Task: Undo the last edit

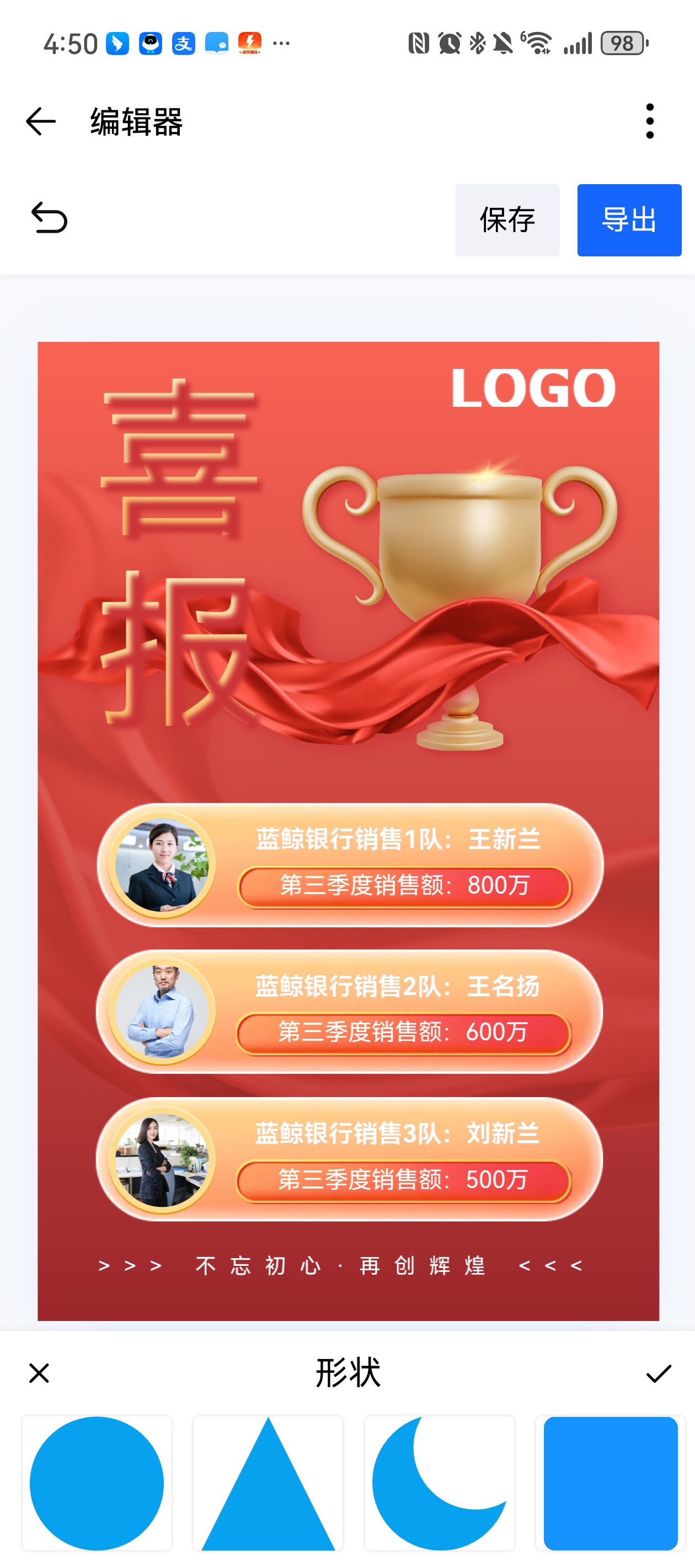Action: pos(49,218)
